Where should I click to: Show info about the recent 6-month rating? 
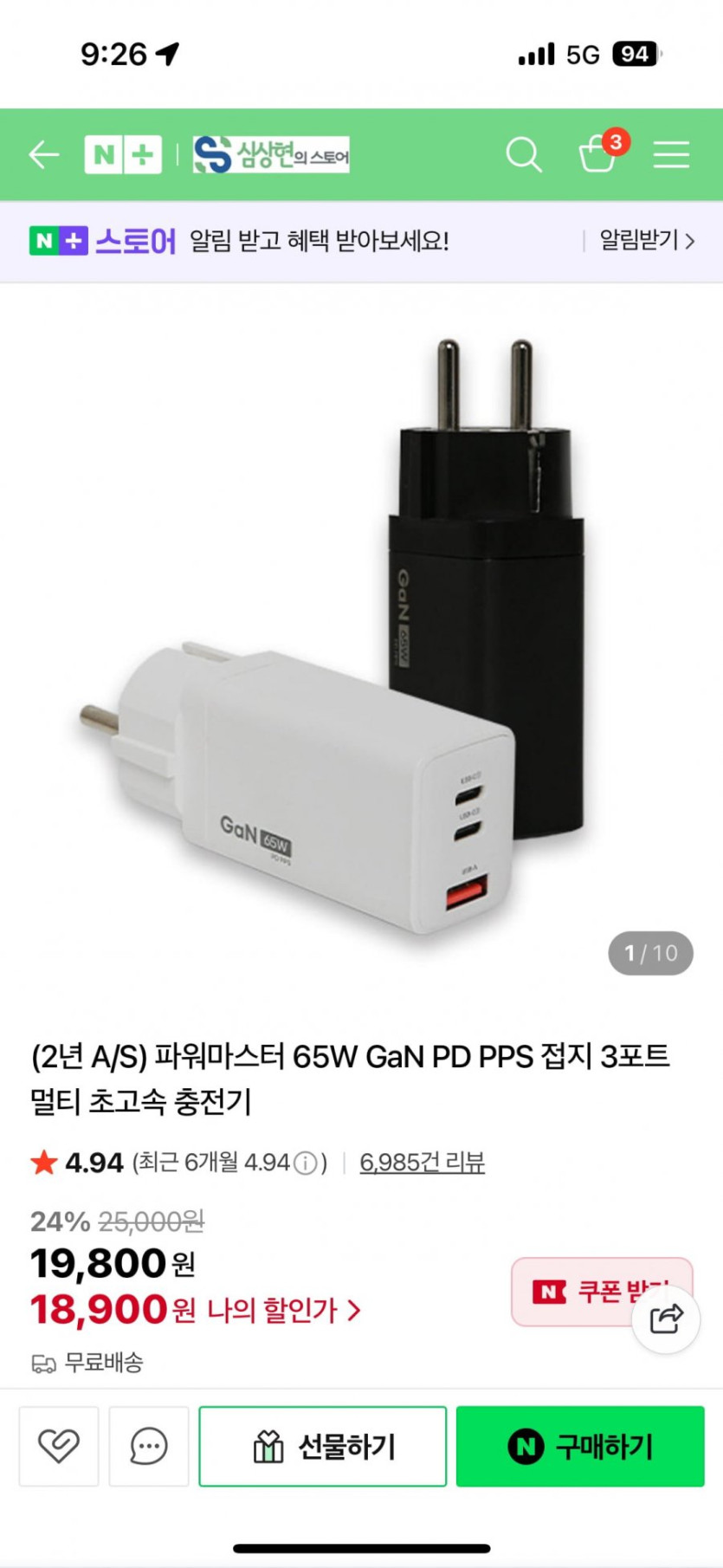[305, 1163]
